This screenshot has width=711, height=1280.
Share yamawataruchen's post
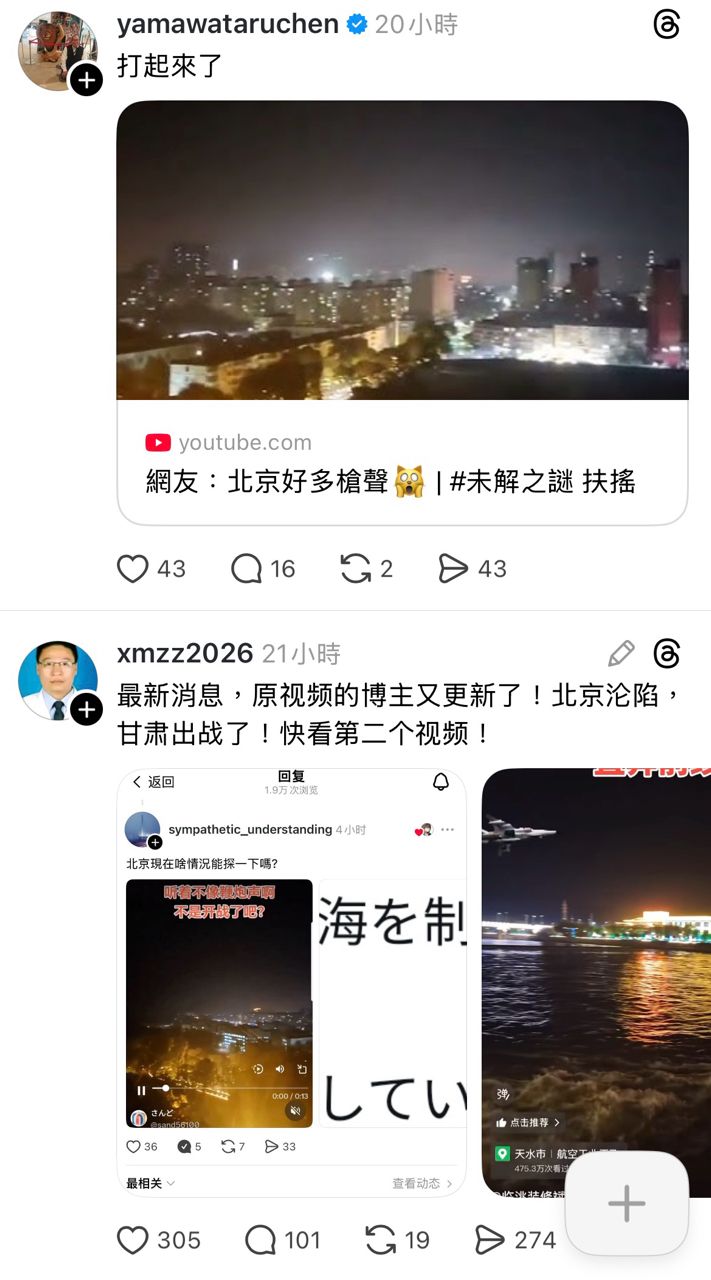(454, 569)
